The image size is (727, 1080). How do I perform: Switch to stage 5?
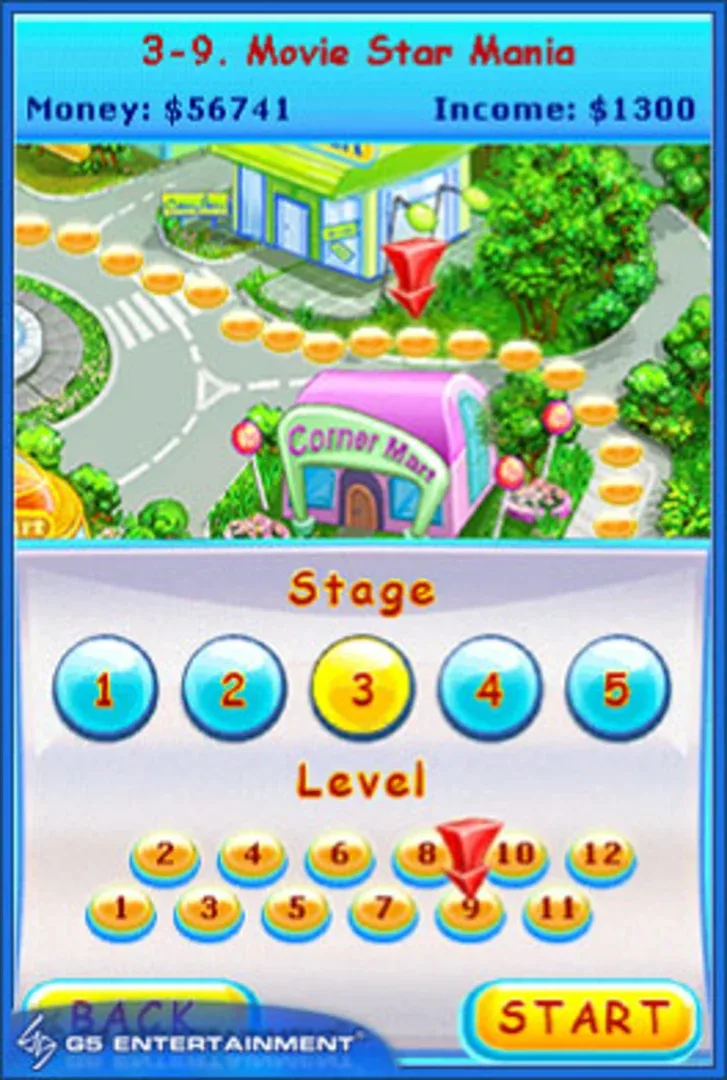pyautogui.click(x=616, y=690)
